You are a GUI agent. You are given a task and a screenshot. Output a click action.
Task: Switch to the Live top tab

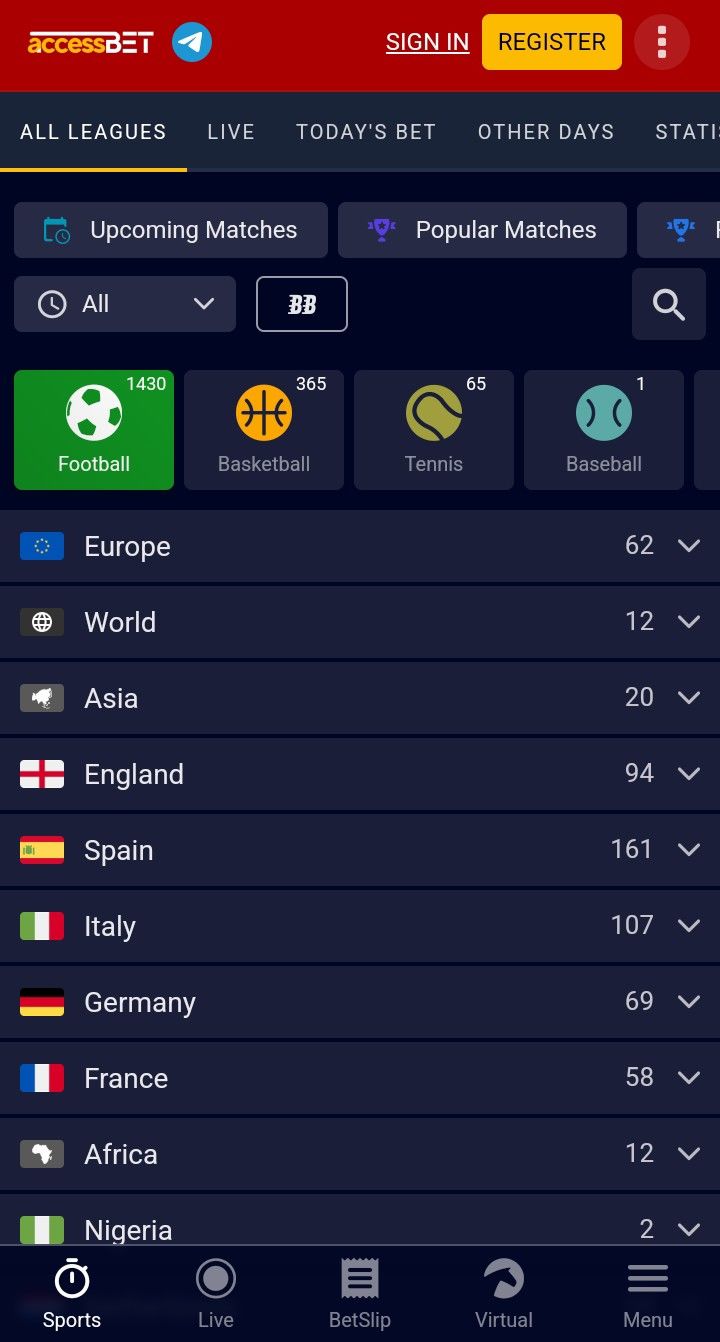(x=231, y=132)
